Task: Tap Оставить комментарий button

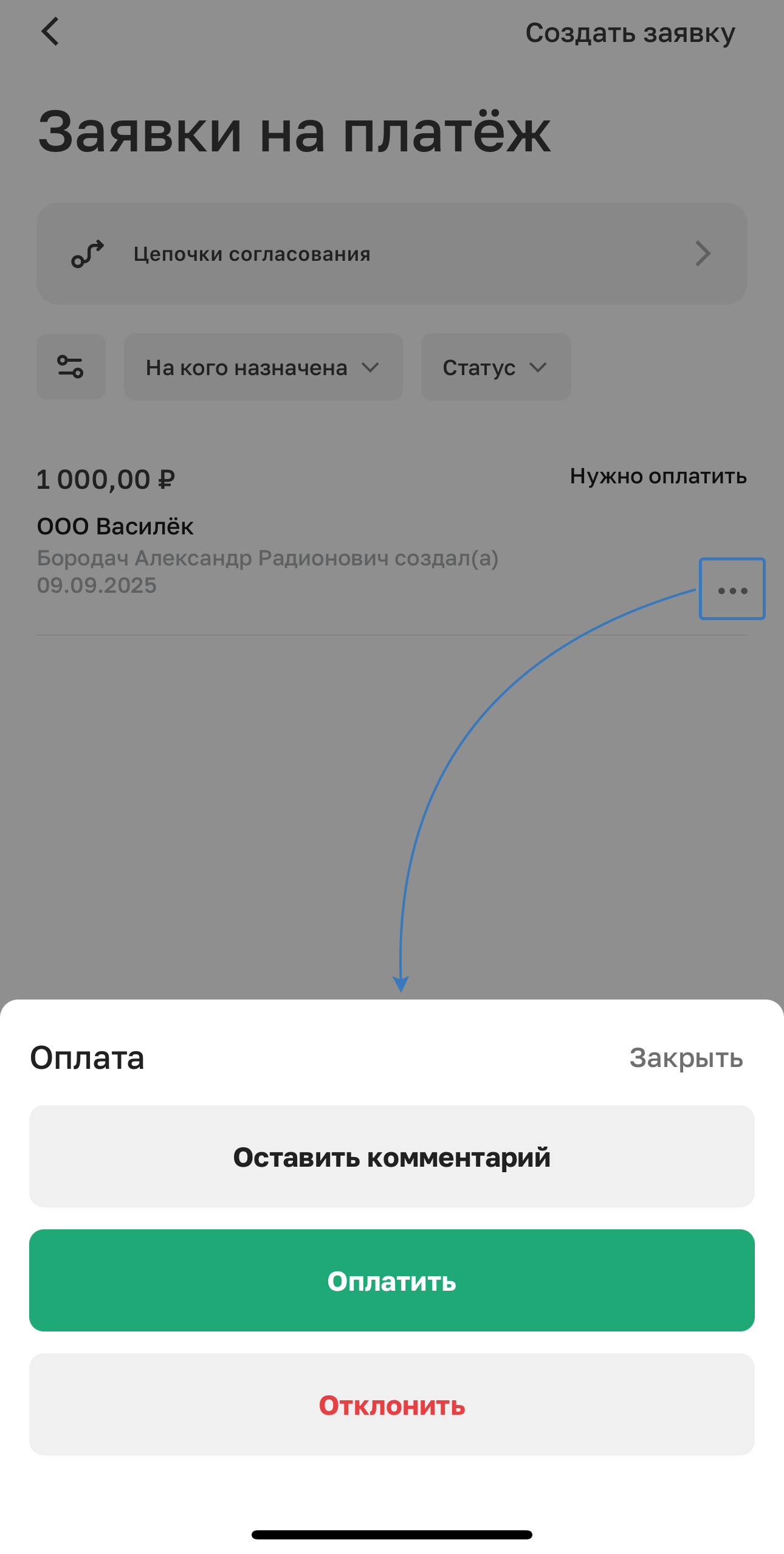Action: click(392, 1156)
